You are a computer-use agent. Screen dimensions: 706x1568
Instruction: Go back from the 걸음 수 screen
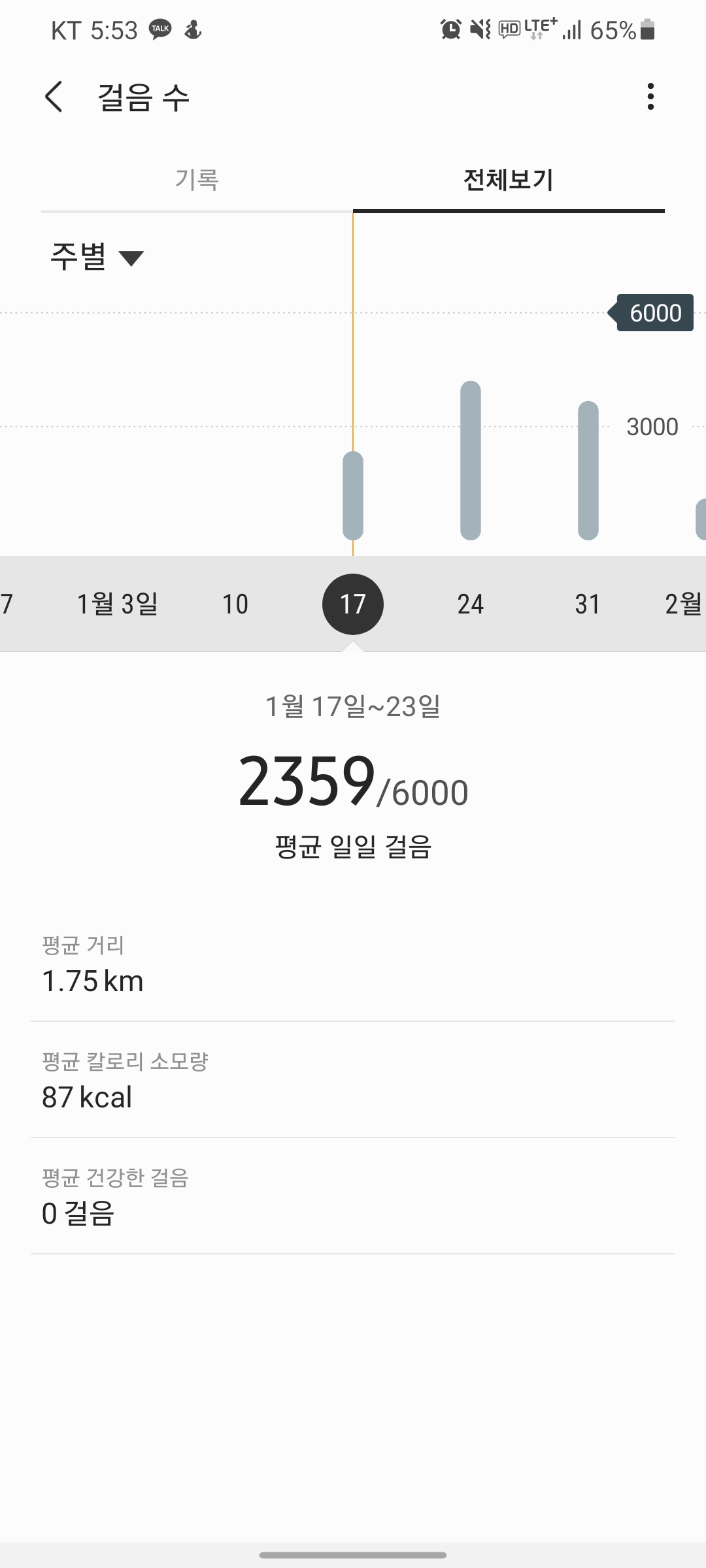pos(54,97)
